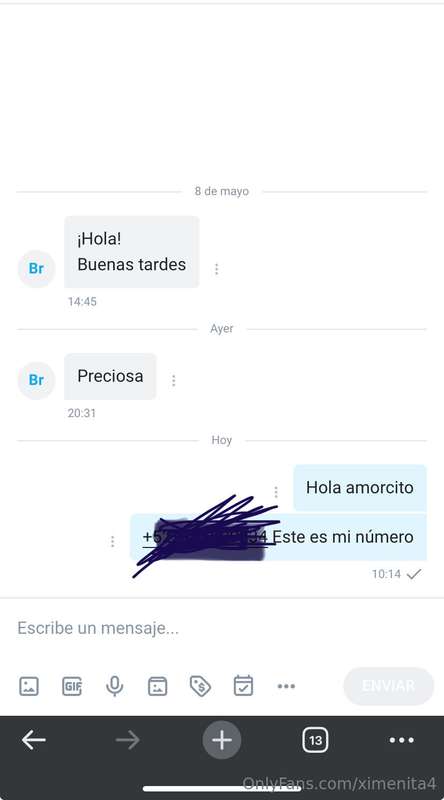Viewport: 444px width, 800px height.
Task: Schedule the message with the calendar icon
Action: [x=243, y=686]
